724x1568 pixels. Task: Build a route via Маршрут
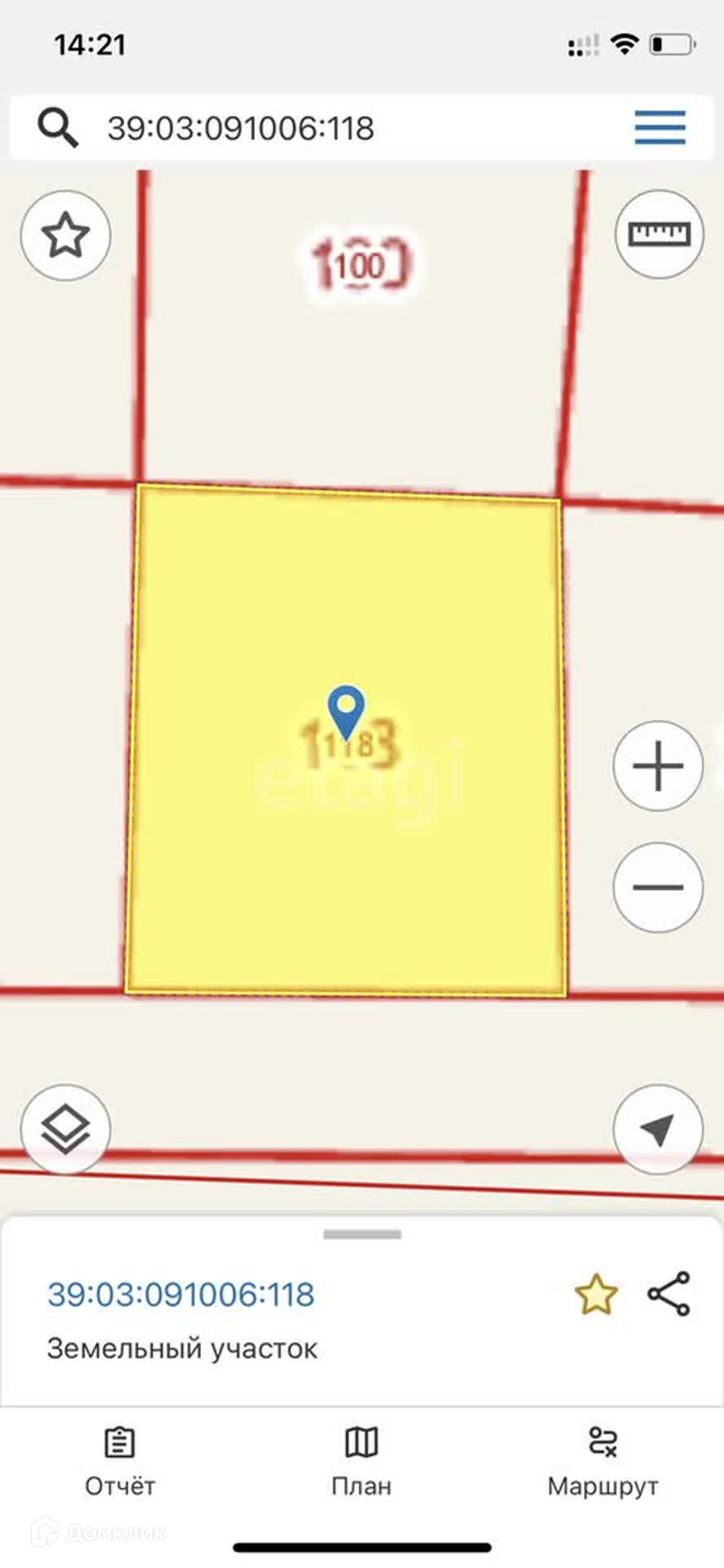click(602, 1462)
